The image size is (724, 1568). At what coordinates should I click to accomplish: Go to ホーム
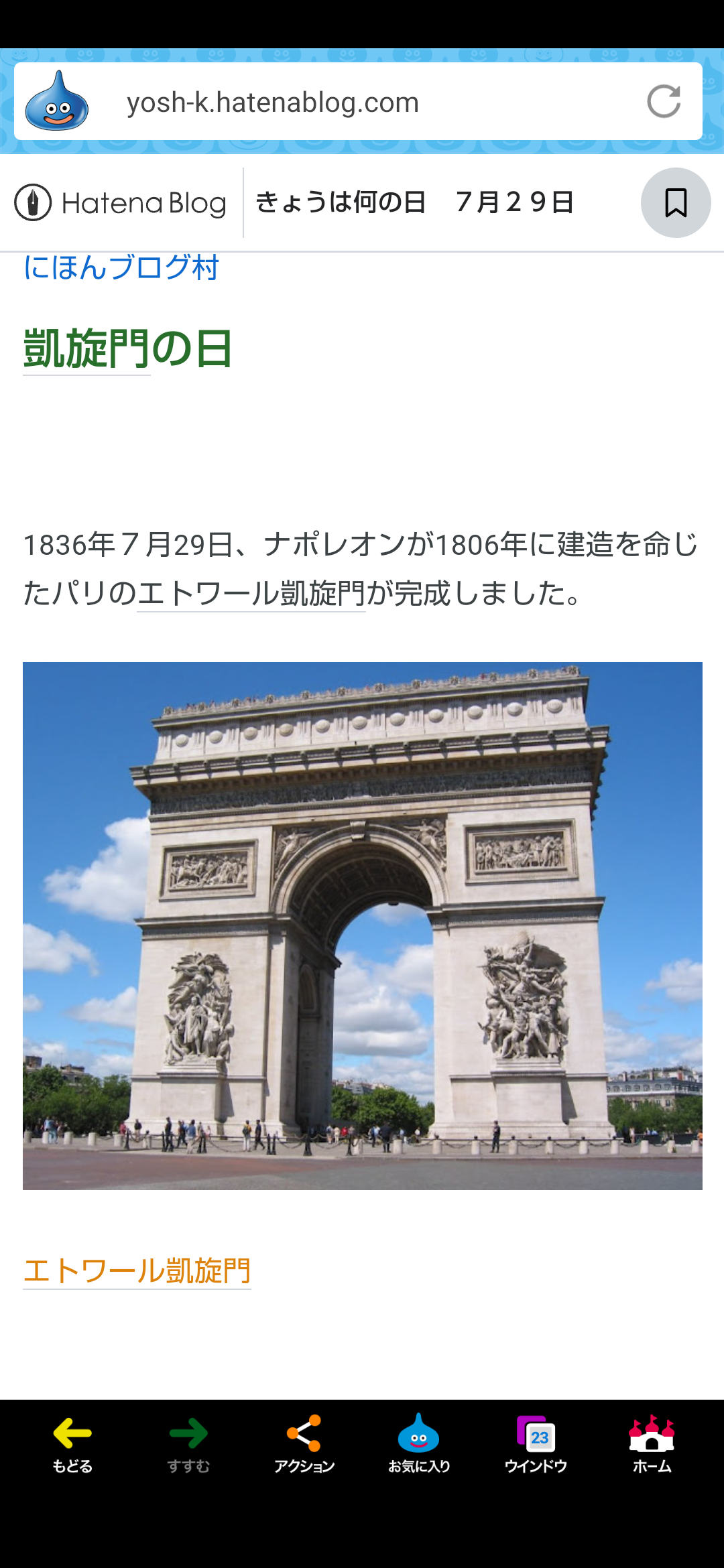[652, 1445]
